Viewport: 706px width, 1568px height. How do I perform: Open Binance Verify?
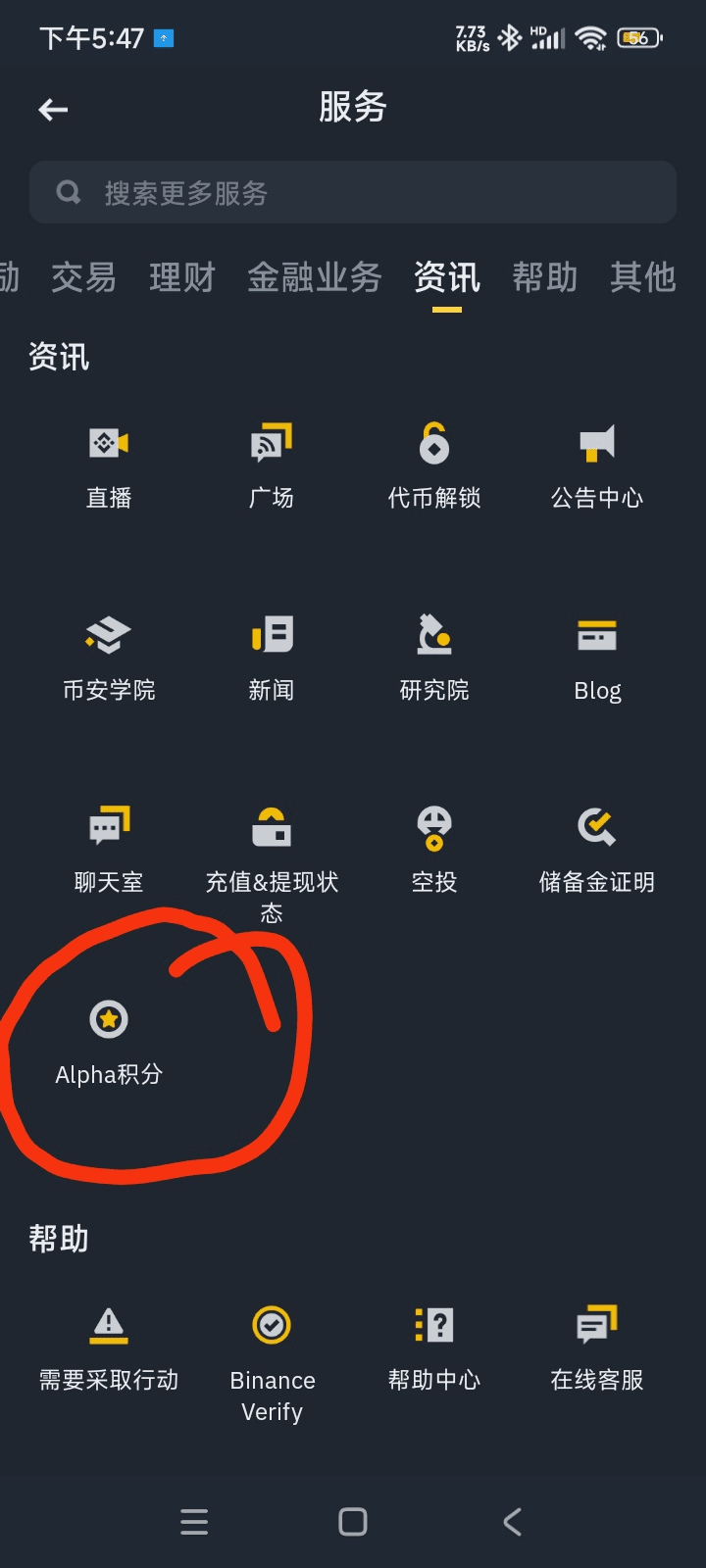[272, 1360]
